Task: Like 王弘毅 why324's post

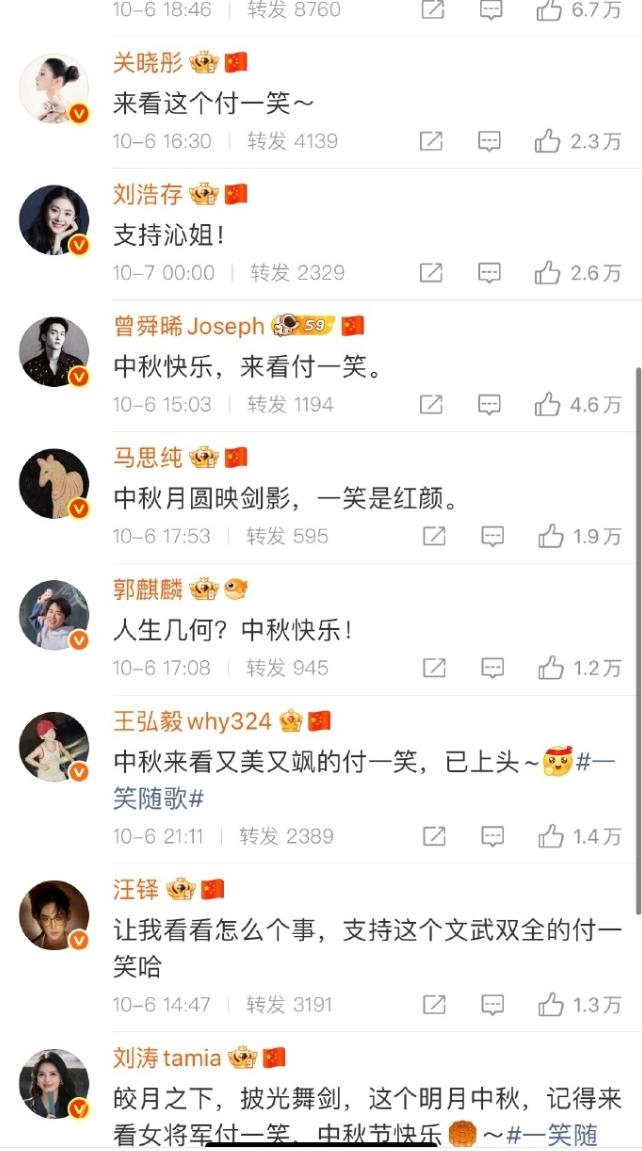Action: pos(550,837)
